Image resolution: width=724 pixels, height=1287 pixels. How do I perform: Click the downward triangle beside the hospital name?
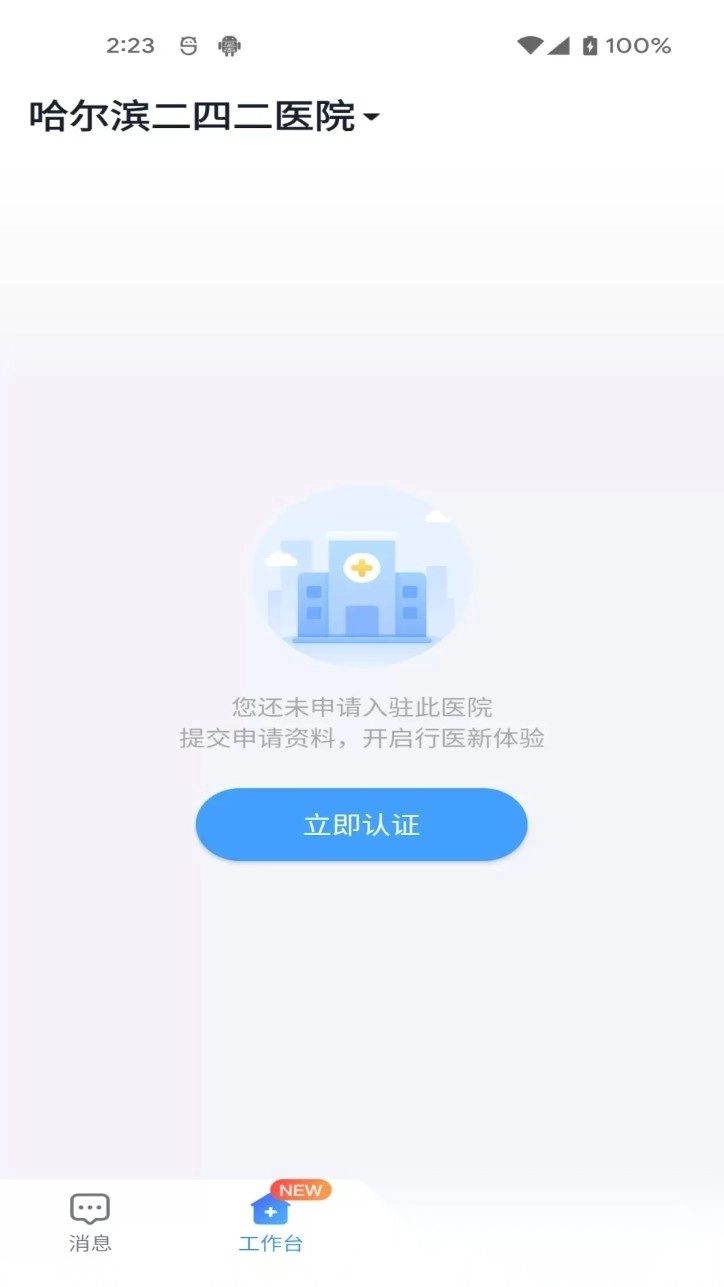click(372, 119)
